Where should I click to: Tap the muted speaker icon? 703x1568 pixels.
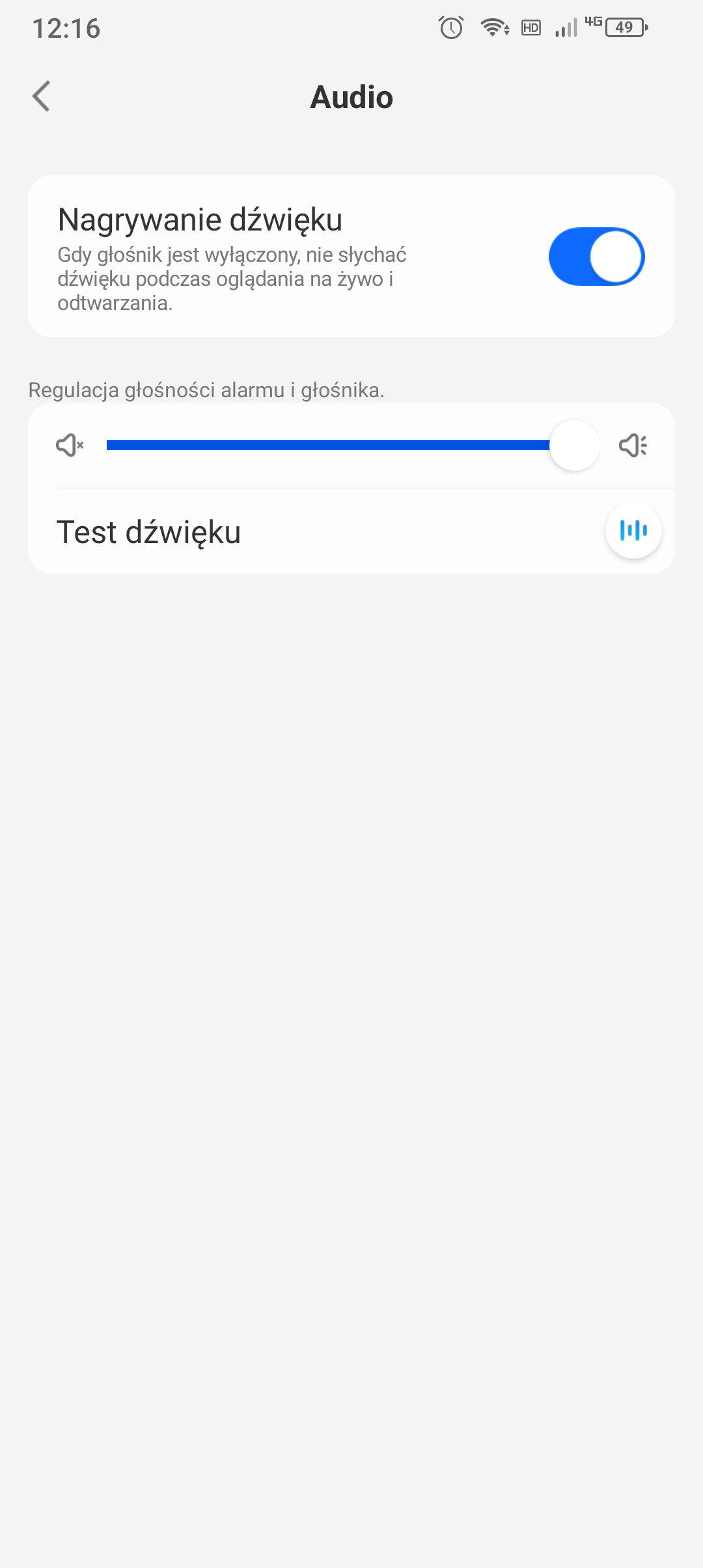70,445
